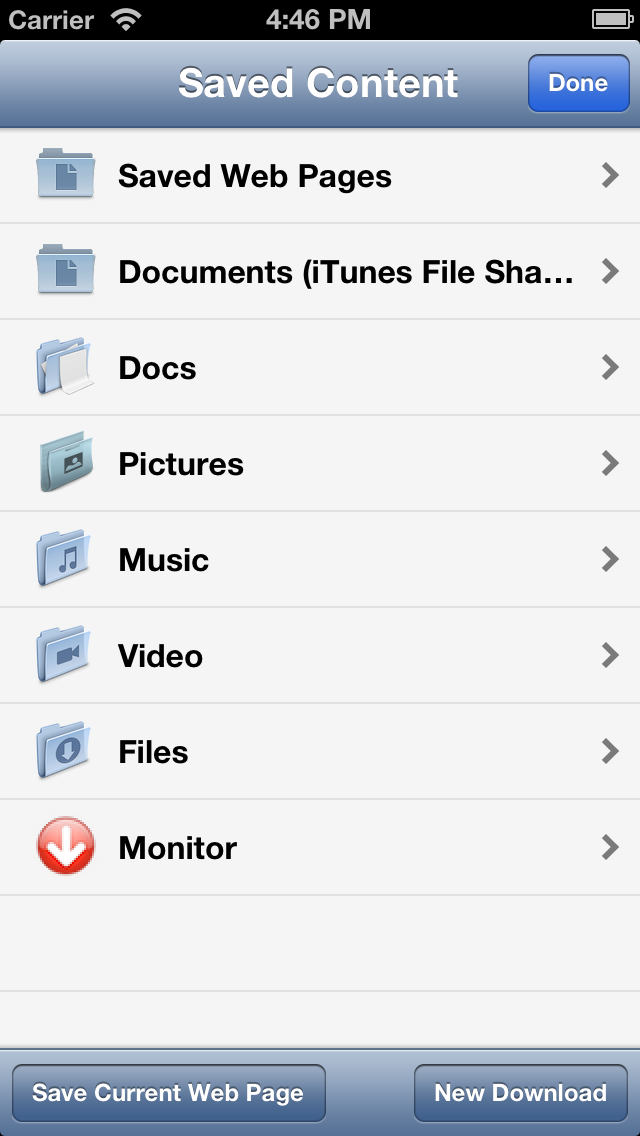
Task: Open the Files folder
Action: (x=320, y=752)
